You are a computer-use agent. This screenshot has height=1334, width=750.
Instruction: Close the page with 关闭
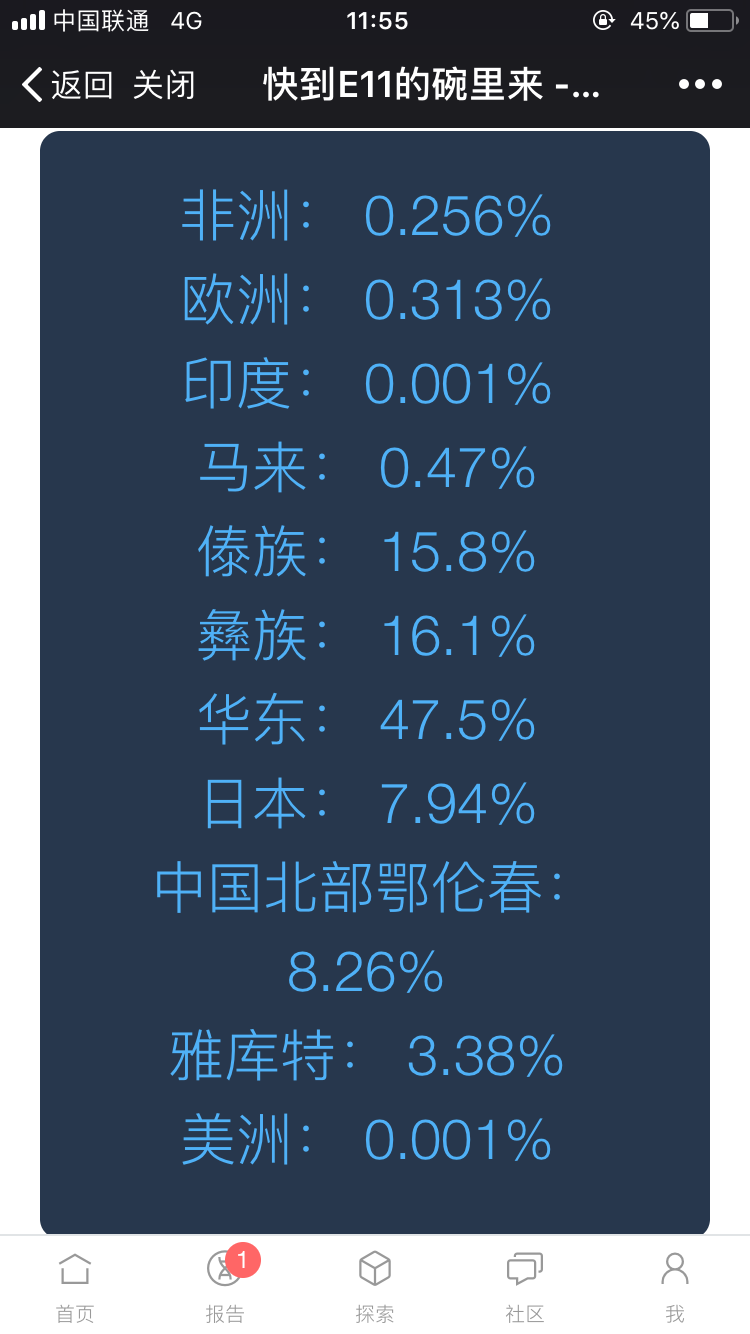coord(164,85)
